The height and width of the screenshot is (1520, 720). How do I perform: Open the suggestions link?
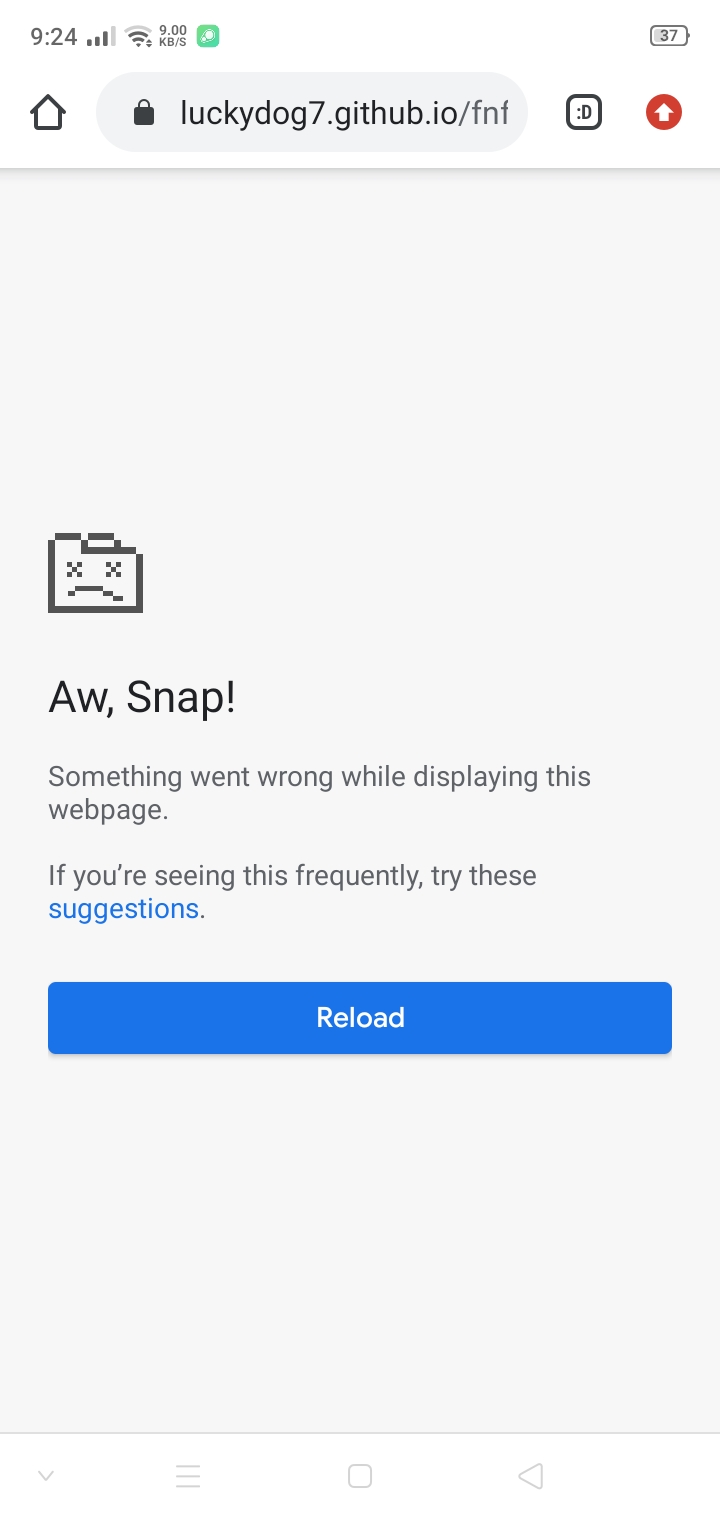(x=123, y=909)
